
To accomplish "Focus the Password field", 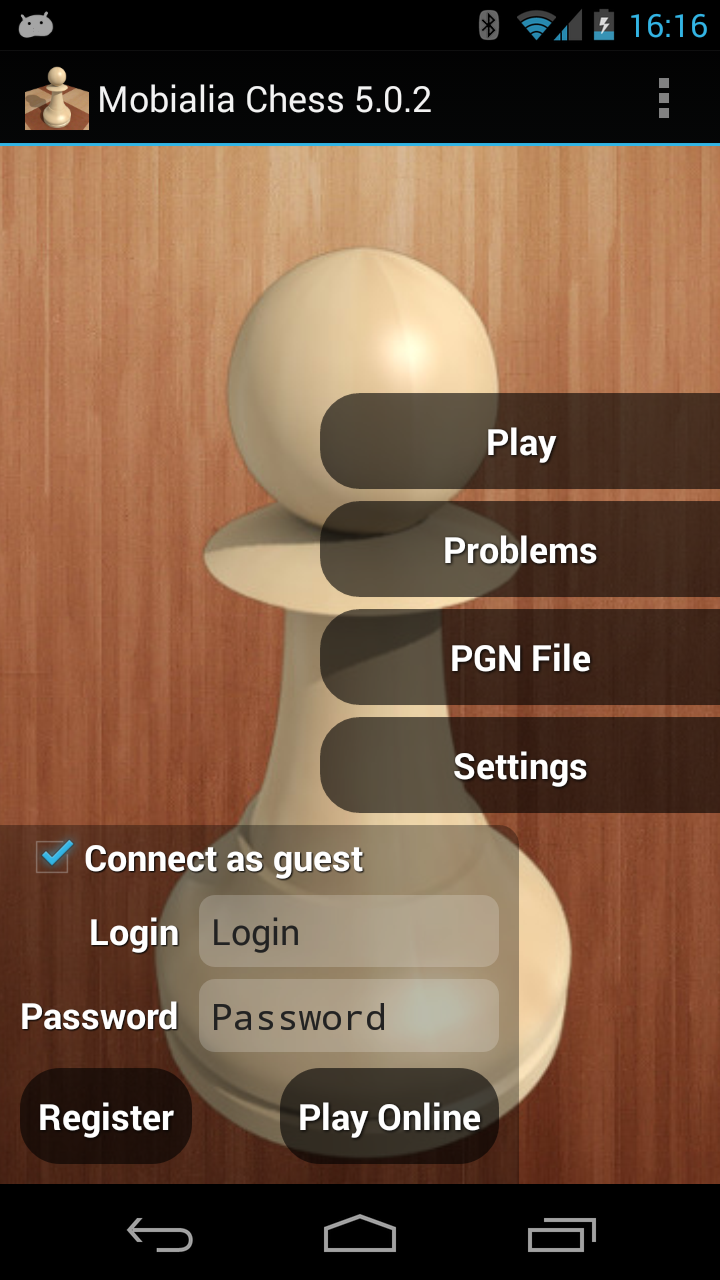I will tap(348, 1016).
